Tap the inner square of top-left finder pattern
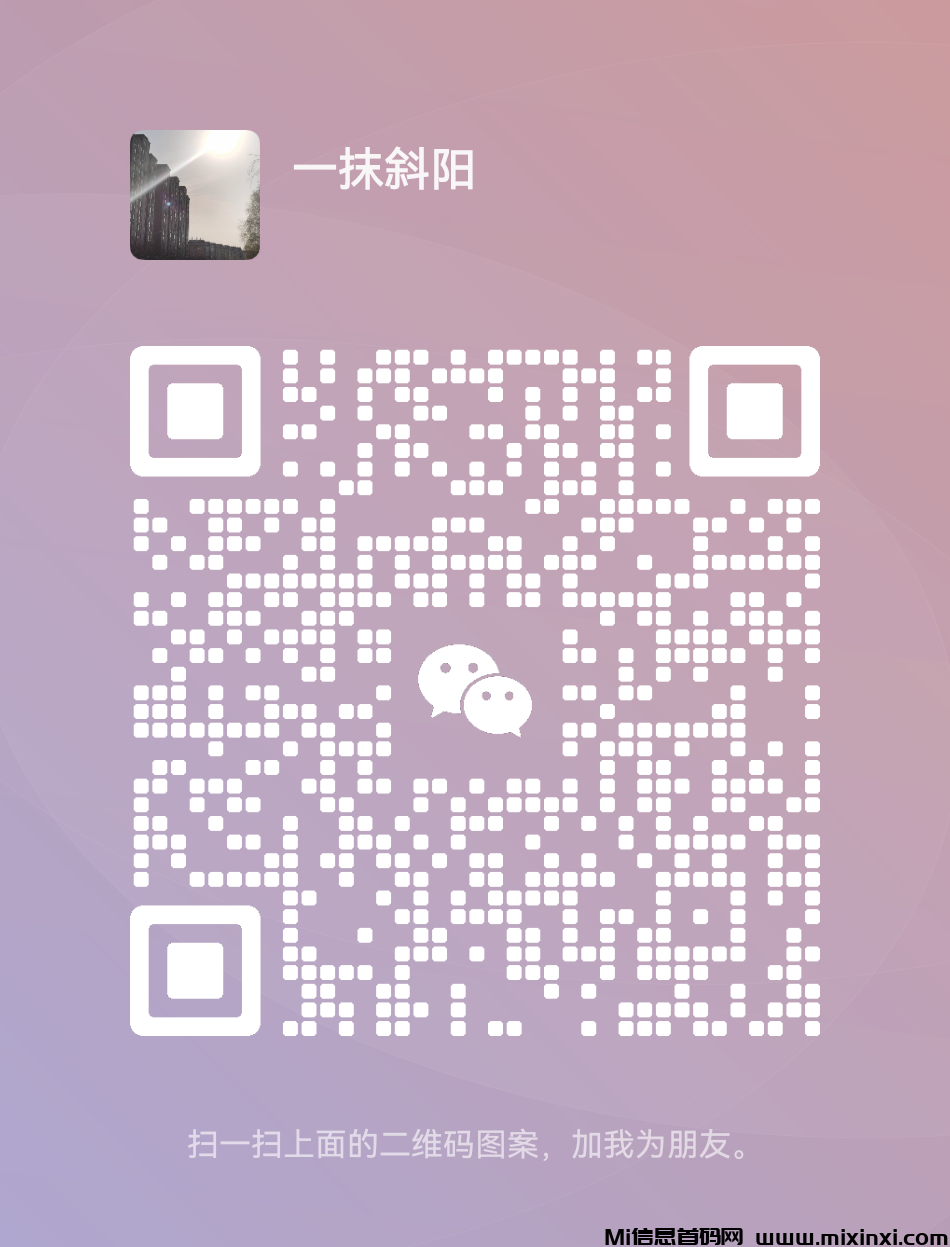 pyautogui.click(x=196, y=411)
